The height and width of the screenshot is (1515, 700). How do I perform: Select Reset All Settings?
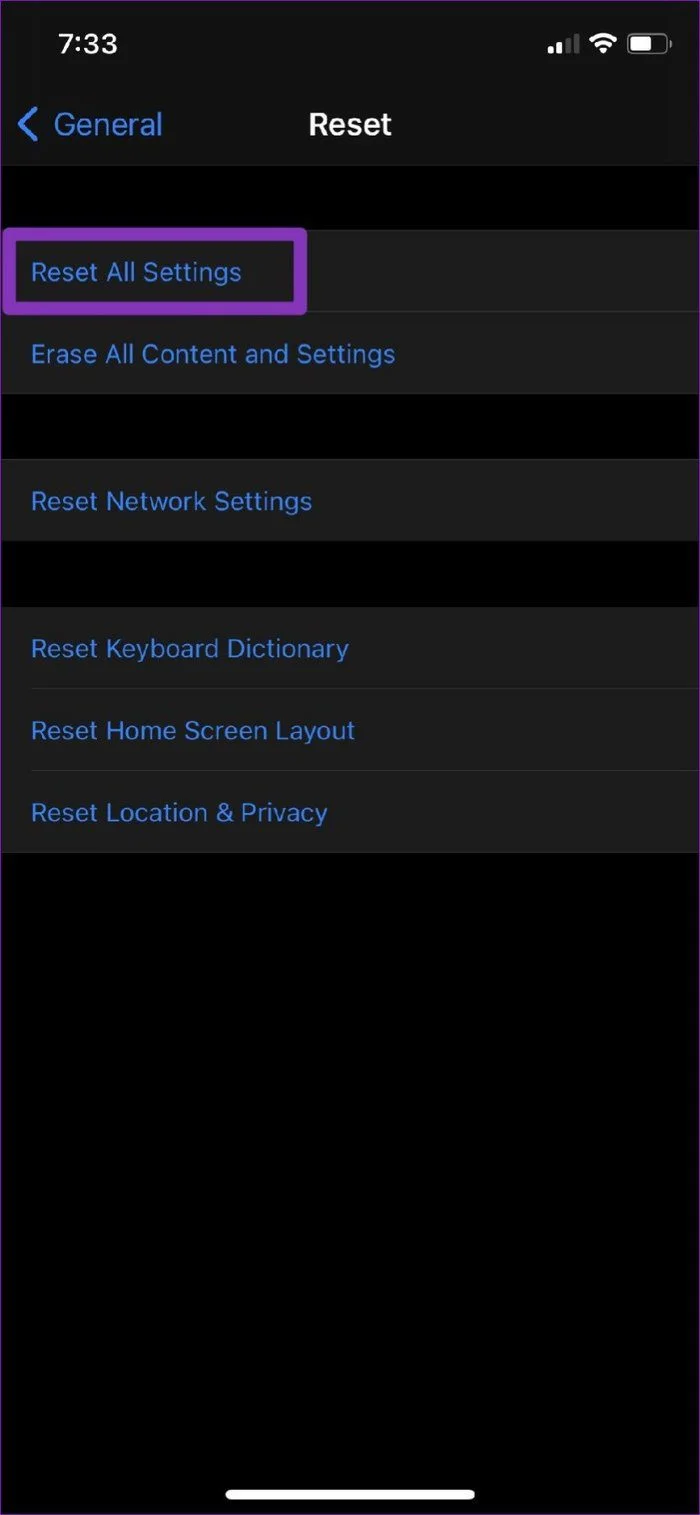click(x=350, y=272)
